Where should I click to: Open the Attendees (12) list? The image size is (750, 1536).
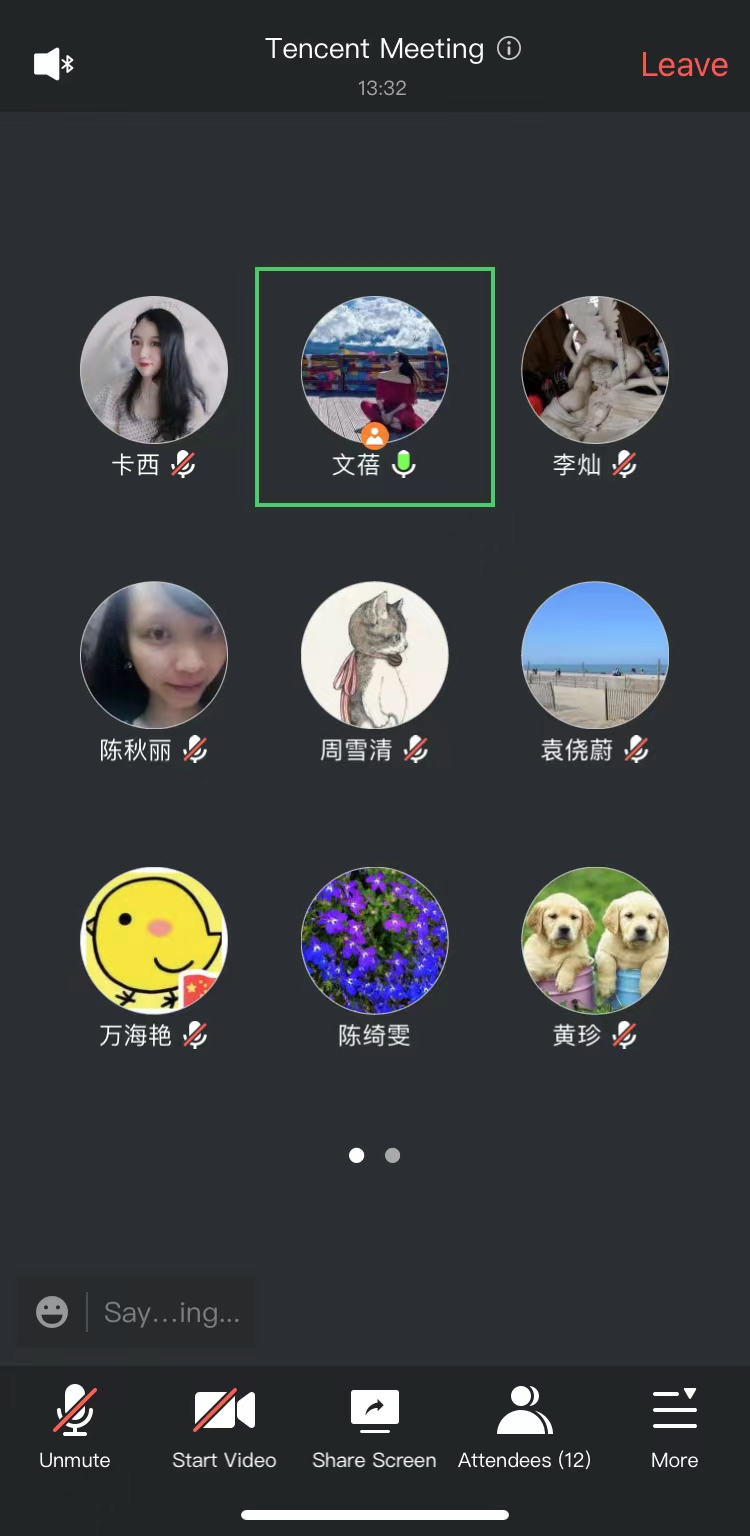pos(524,1427)
